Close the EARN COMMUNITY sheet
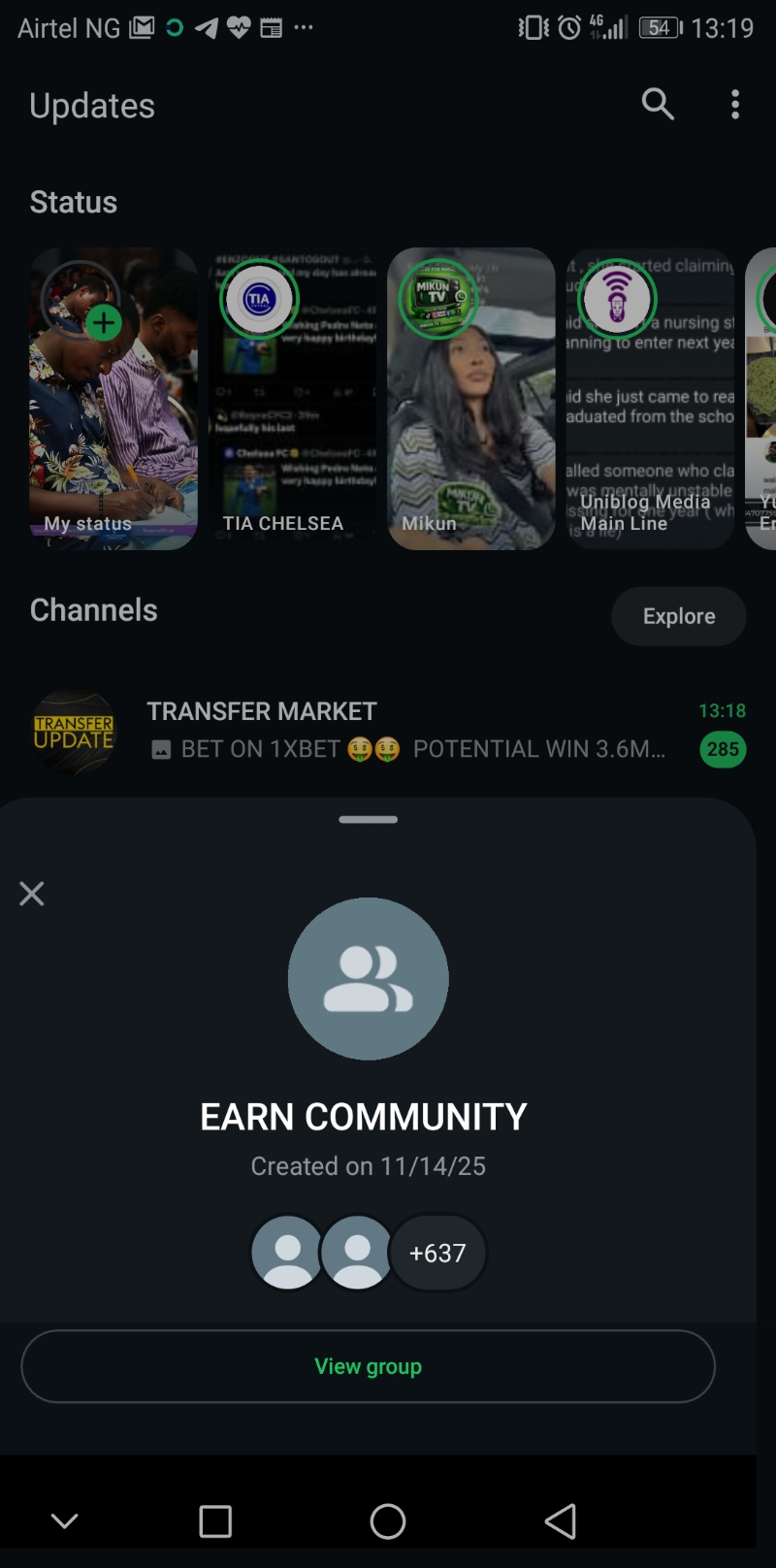Viewport: 776px width, 1568px height. [32, 894]
